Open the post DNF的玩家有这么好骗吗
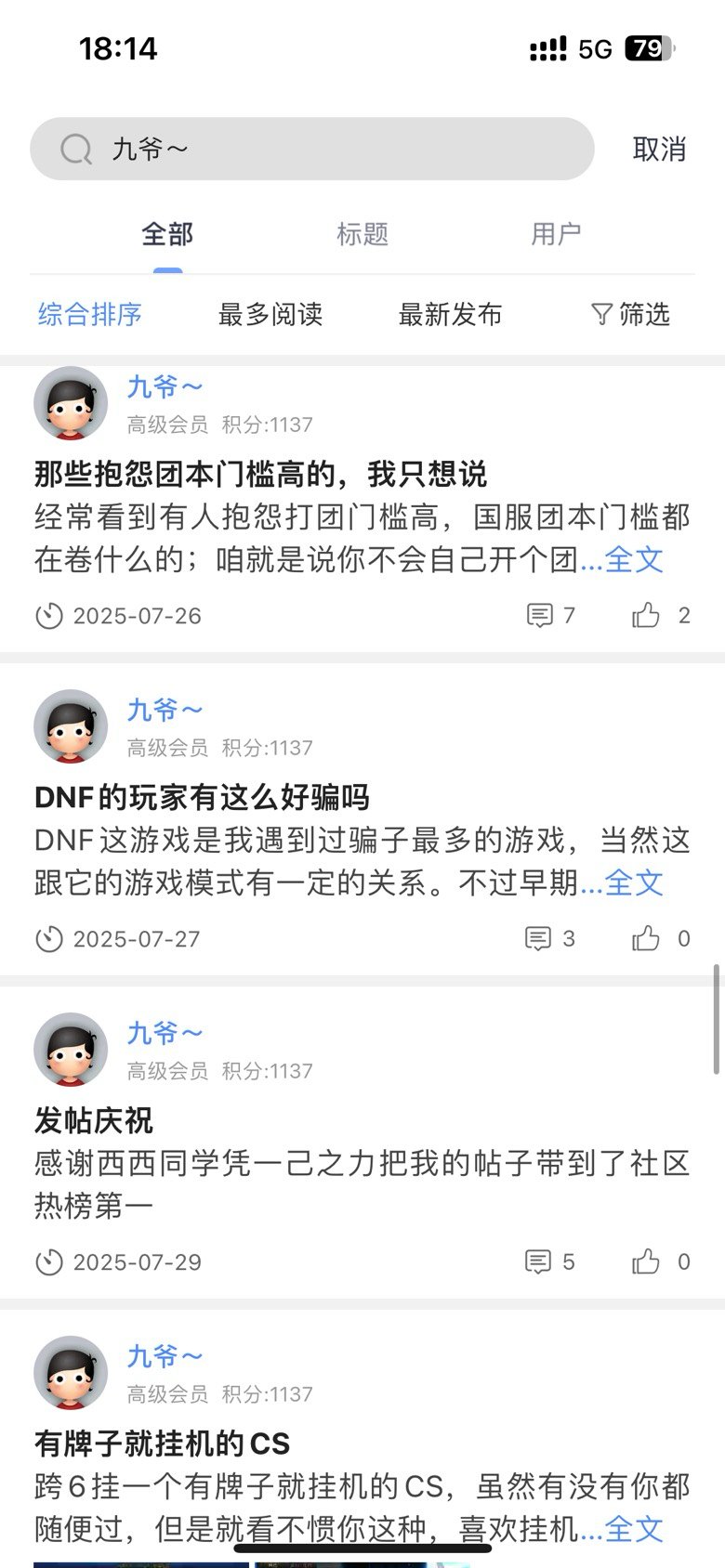 point(202,797)
